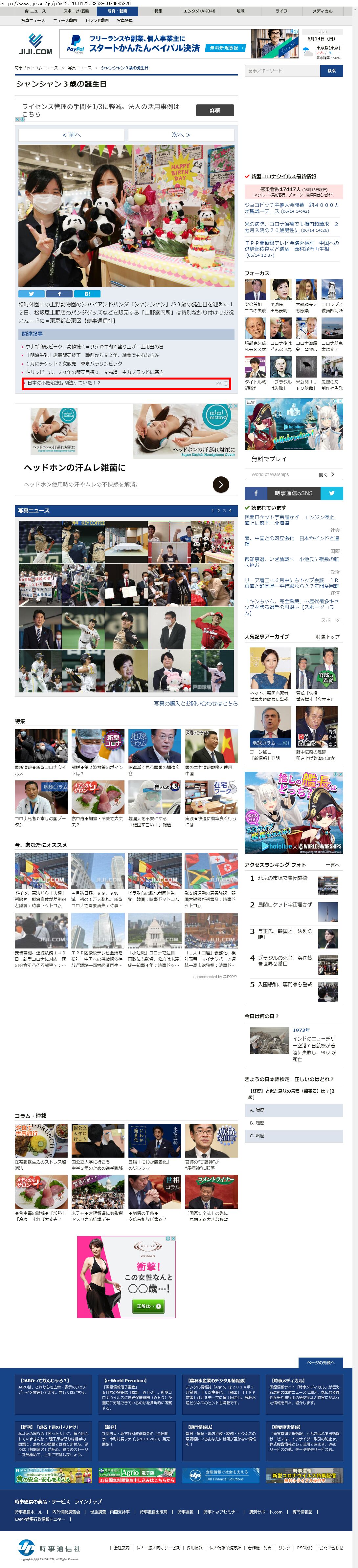View the full ranking list via 一覧へ
The height and width of the screenshot is (1568, 358).
click(x=332, y=864)
